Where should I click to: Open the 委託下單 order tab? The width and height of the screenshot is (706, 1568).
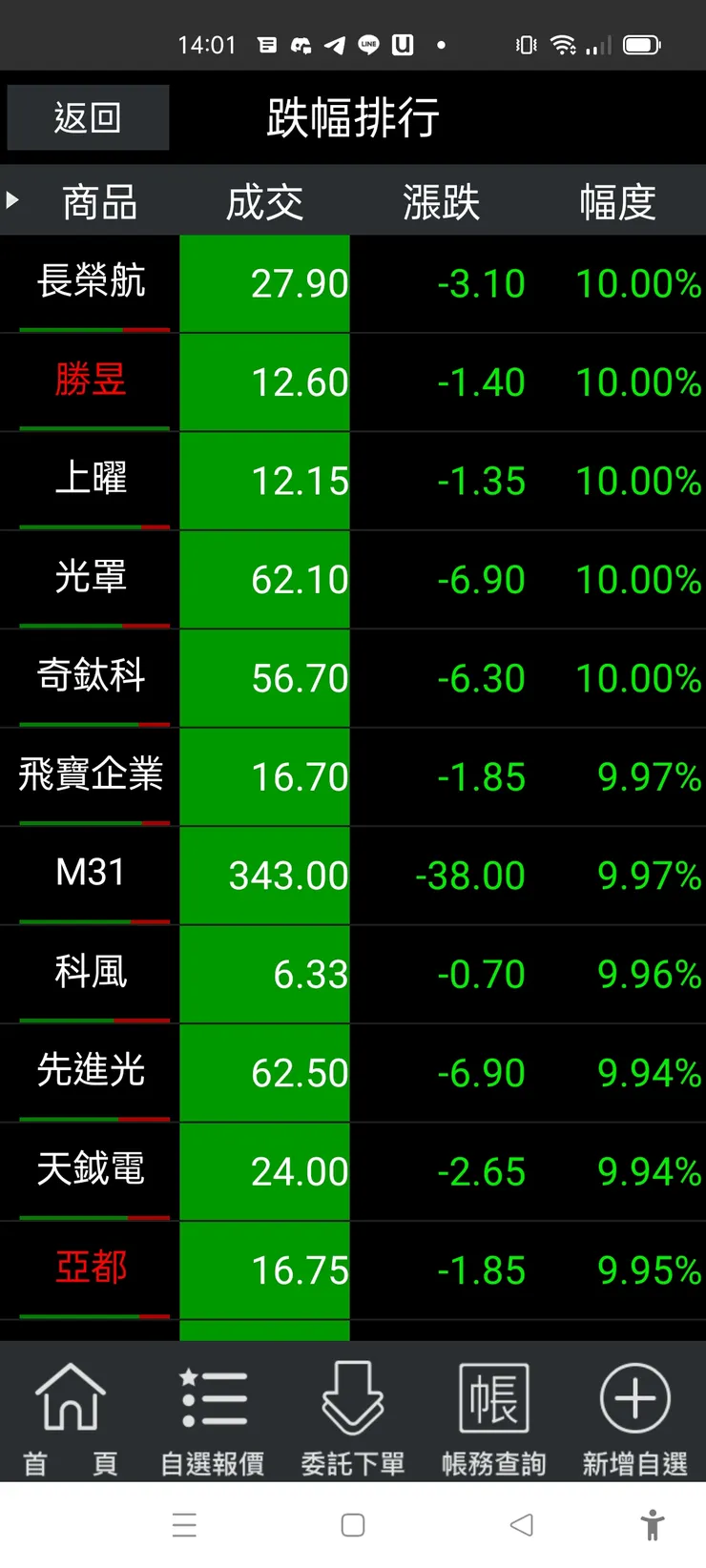pyautogui.click(x=353, y=1418)
